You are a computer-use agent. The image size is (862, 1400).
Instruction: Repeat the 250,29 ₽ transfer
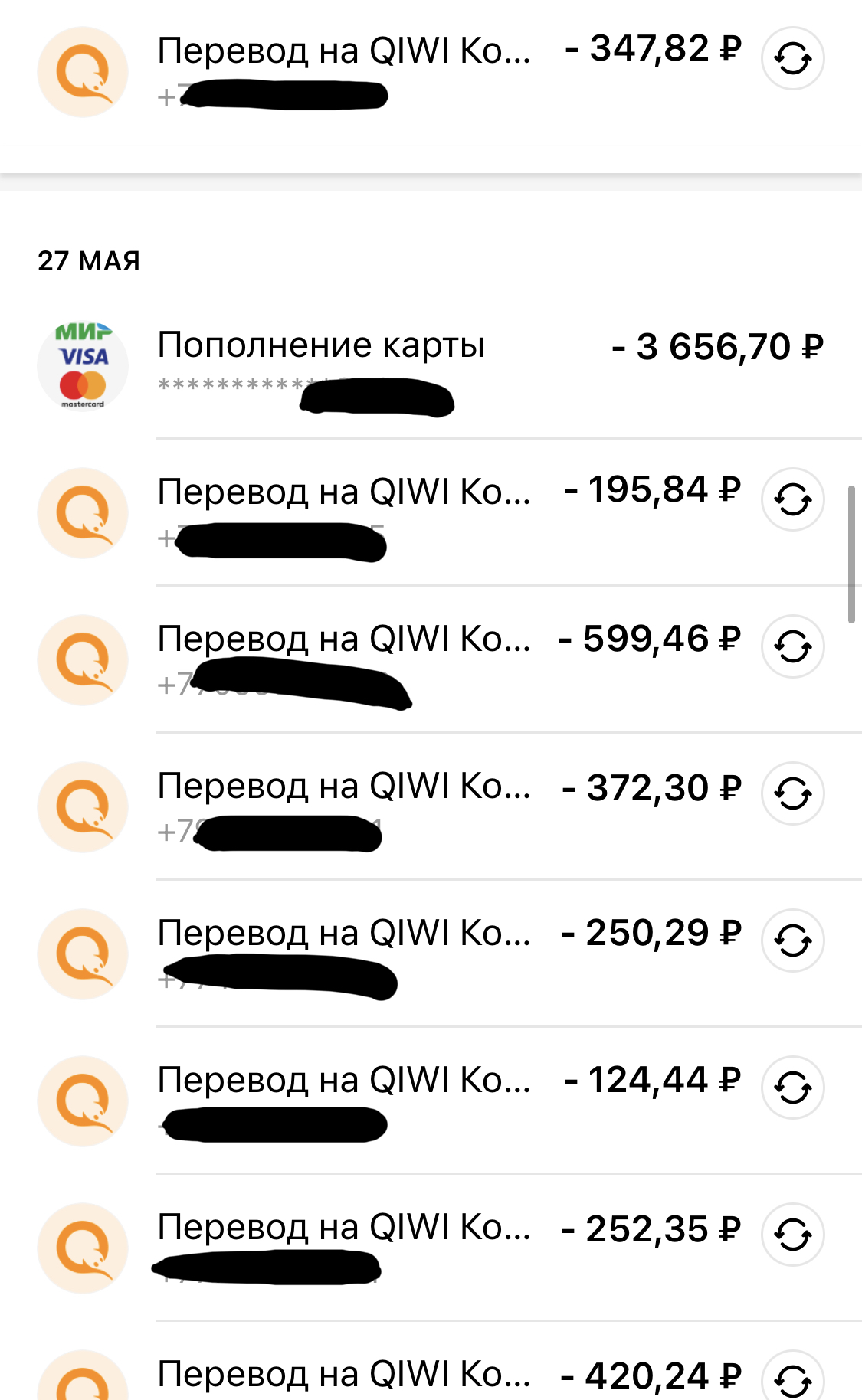792,940
